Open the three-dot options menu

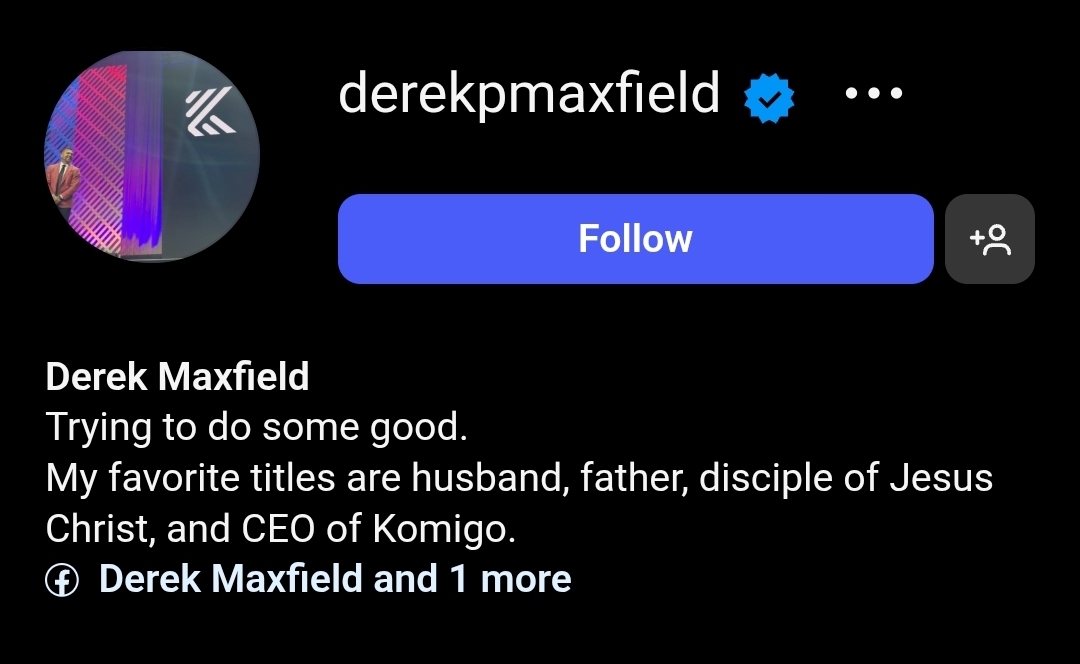(x=873, y=94)
